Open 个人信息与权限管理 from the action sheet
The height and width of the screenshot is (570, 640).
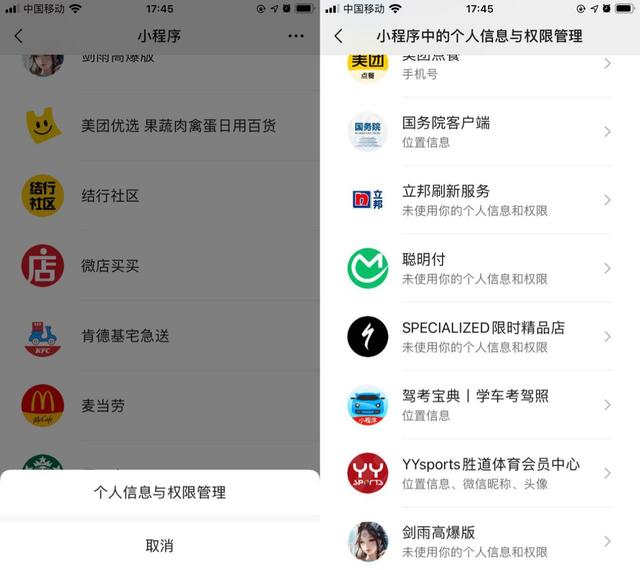160,492
